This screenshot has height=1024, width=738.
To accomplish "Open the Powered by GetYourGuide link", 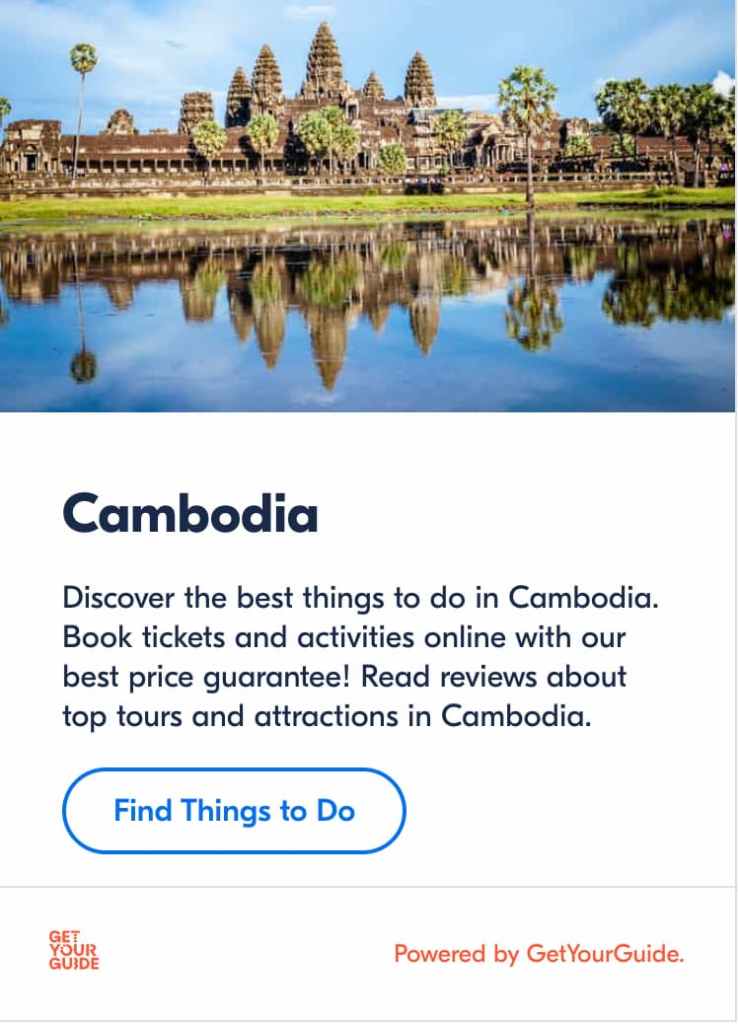I will click(539, 953).
